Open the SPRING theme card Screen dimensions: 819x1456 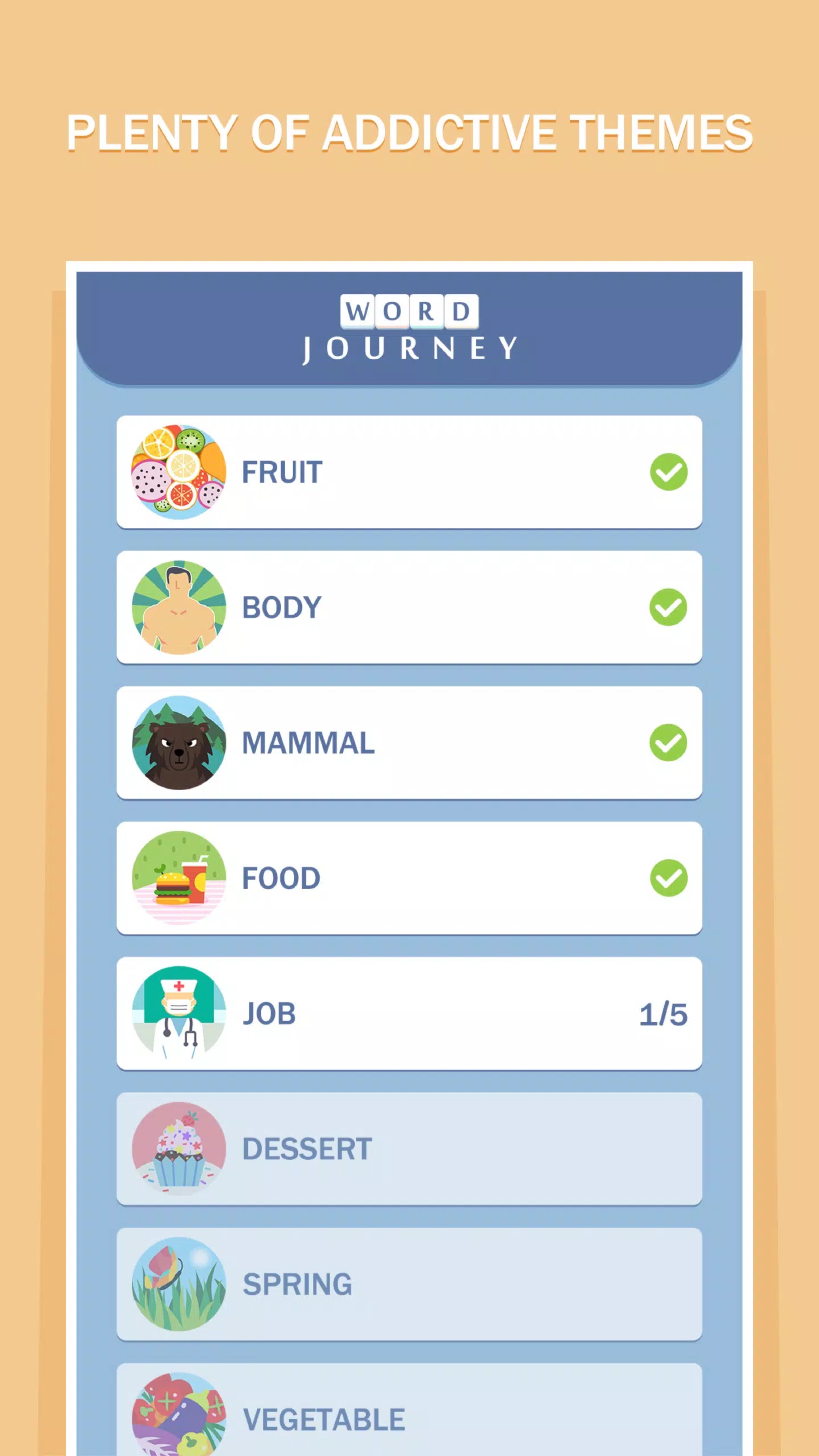[x=408, y=1283]
